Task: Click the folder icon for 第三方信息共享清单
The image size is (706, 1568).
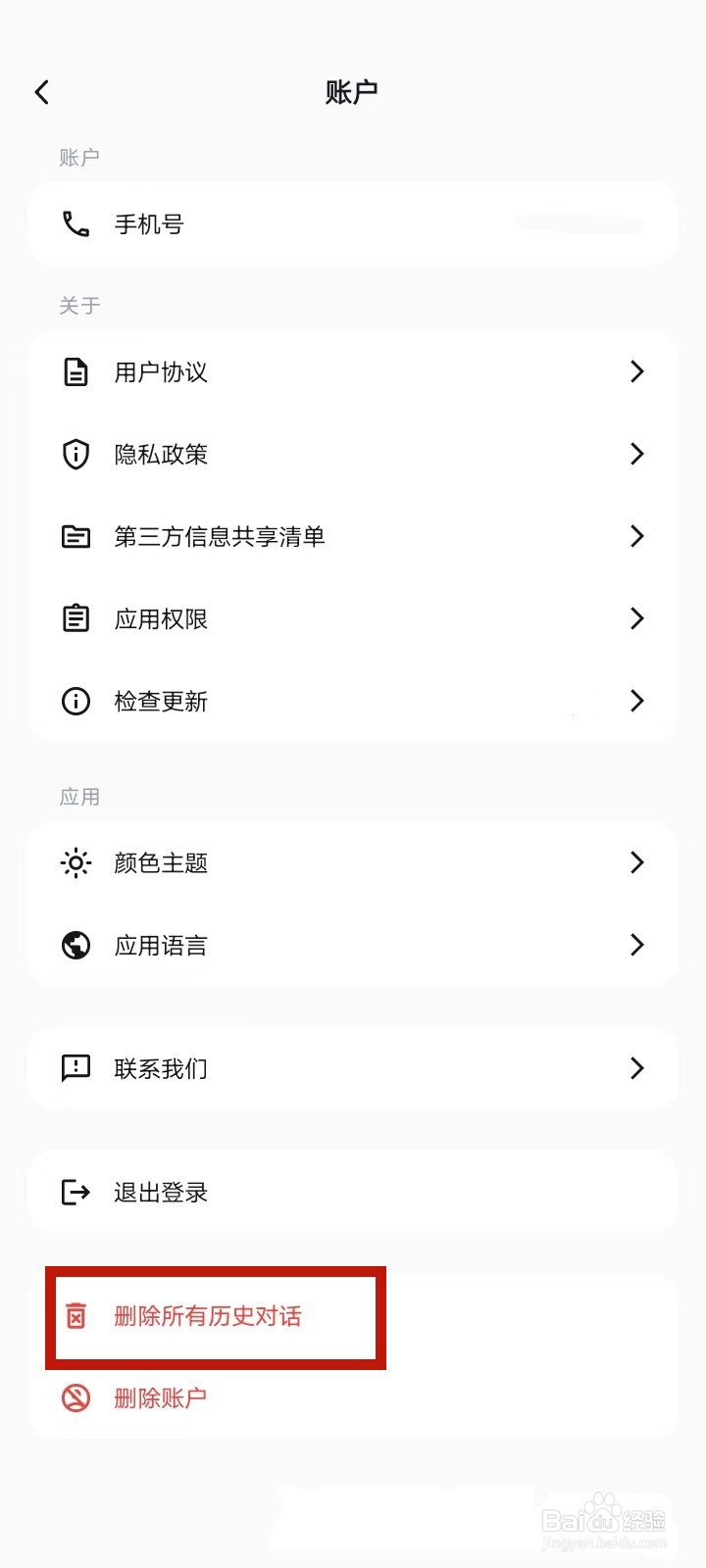Action: click(75, 536)
